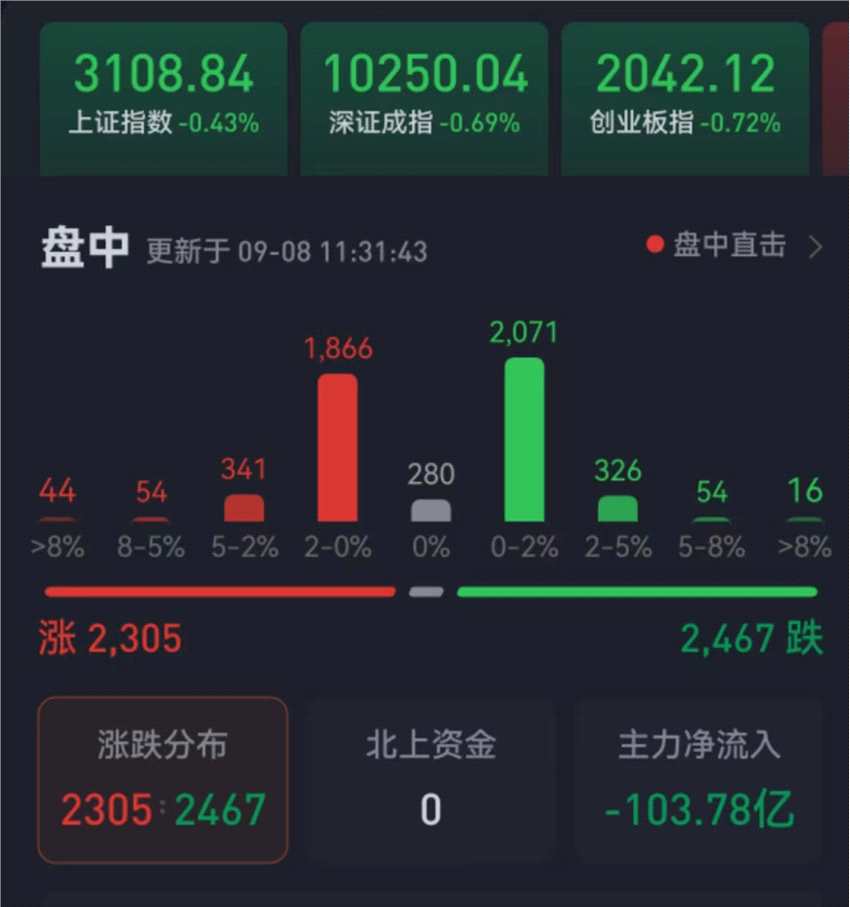Switch to the 主力净流入 tab

[698, 780]
